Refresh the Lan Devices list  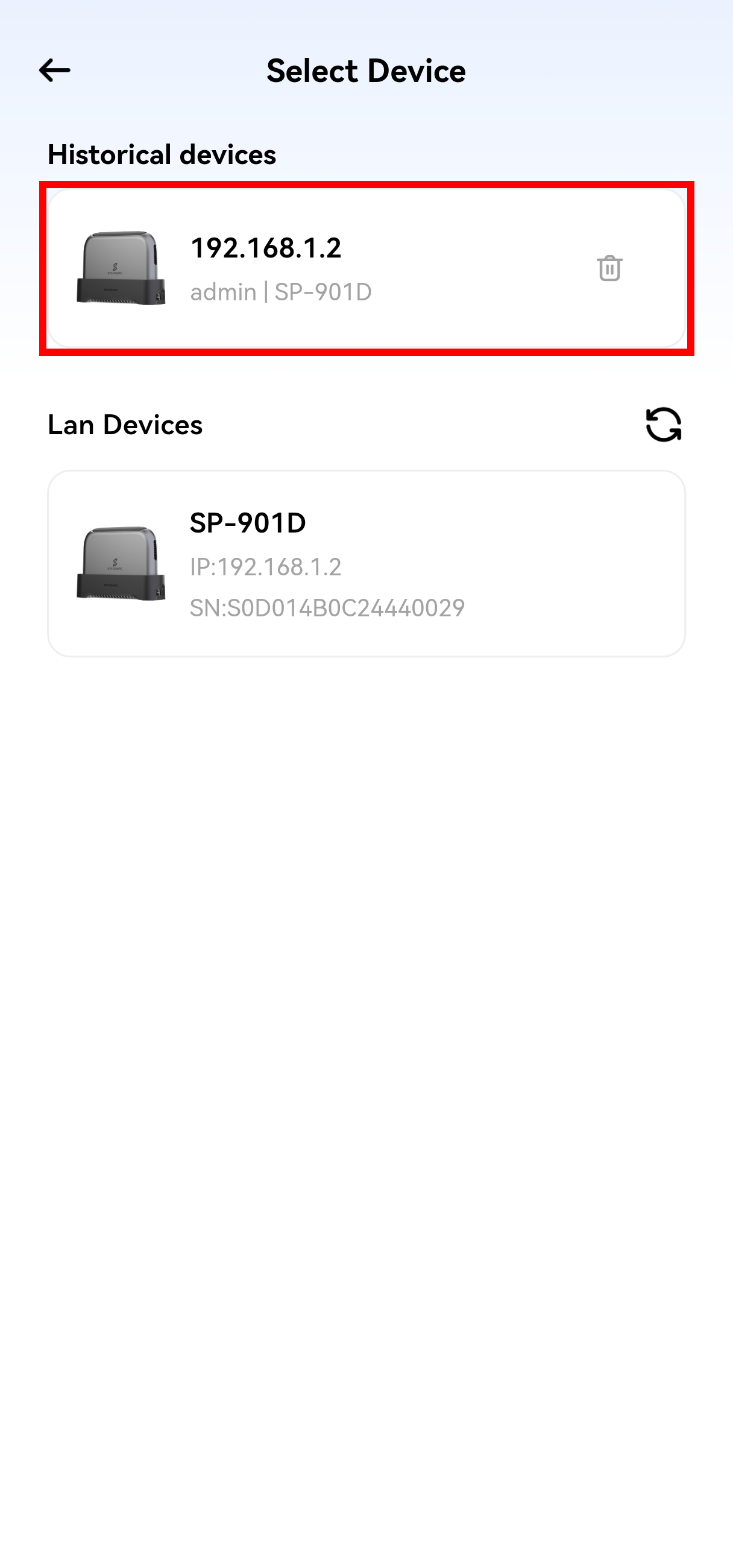coord(662,424)
